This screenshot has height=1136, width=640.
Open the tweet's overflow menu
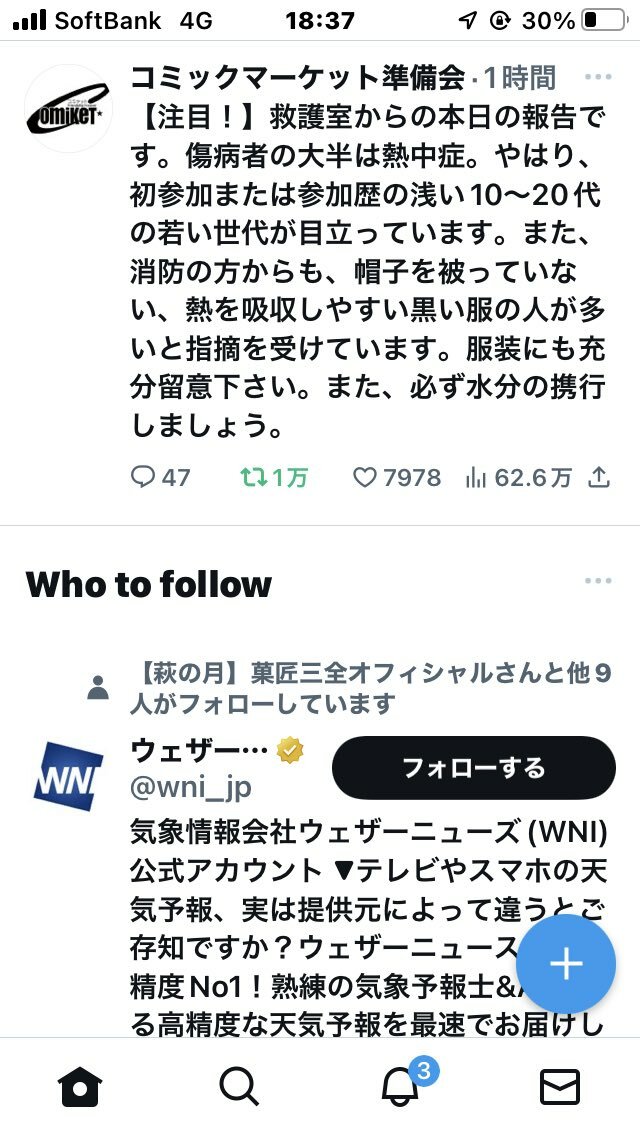pos(598,77)
